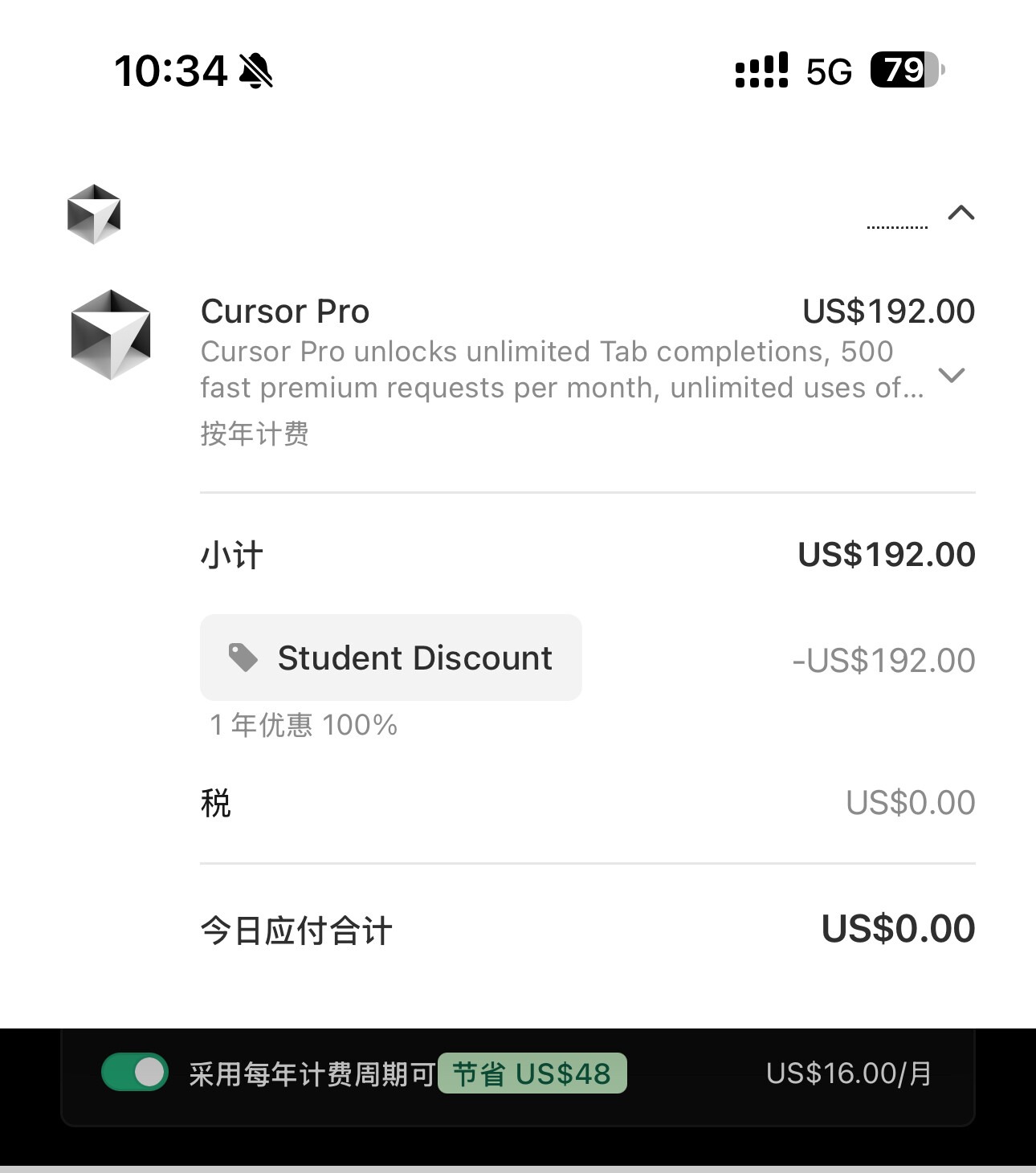This screenshot has width=1036, height=1173.
Task: Collapse the order summary with the up chevron
Action: (961, 213)
